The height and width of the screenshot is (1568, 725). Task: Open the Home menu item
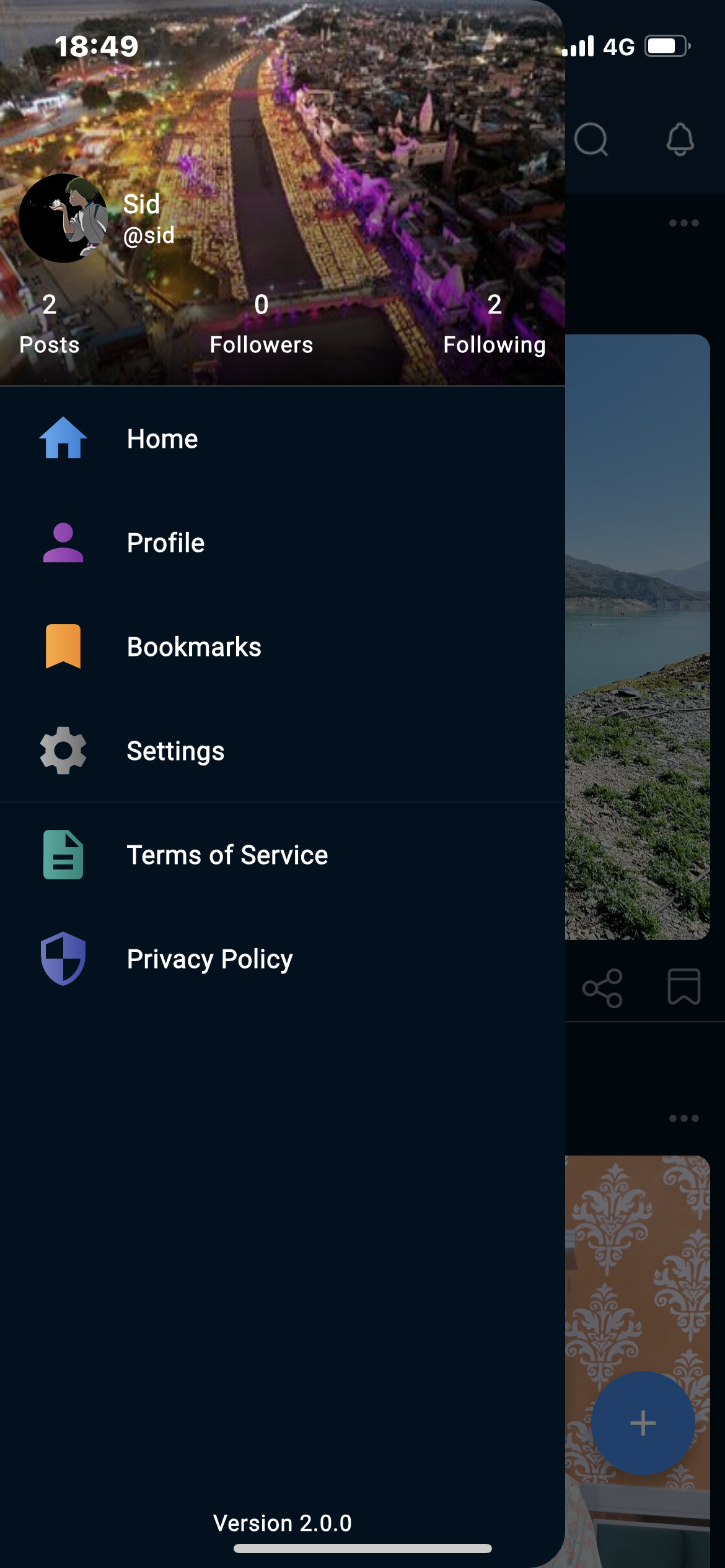tap(162, 439)
